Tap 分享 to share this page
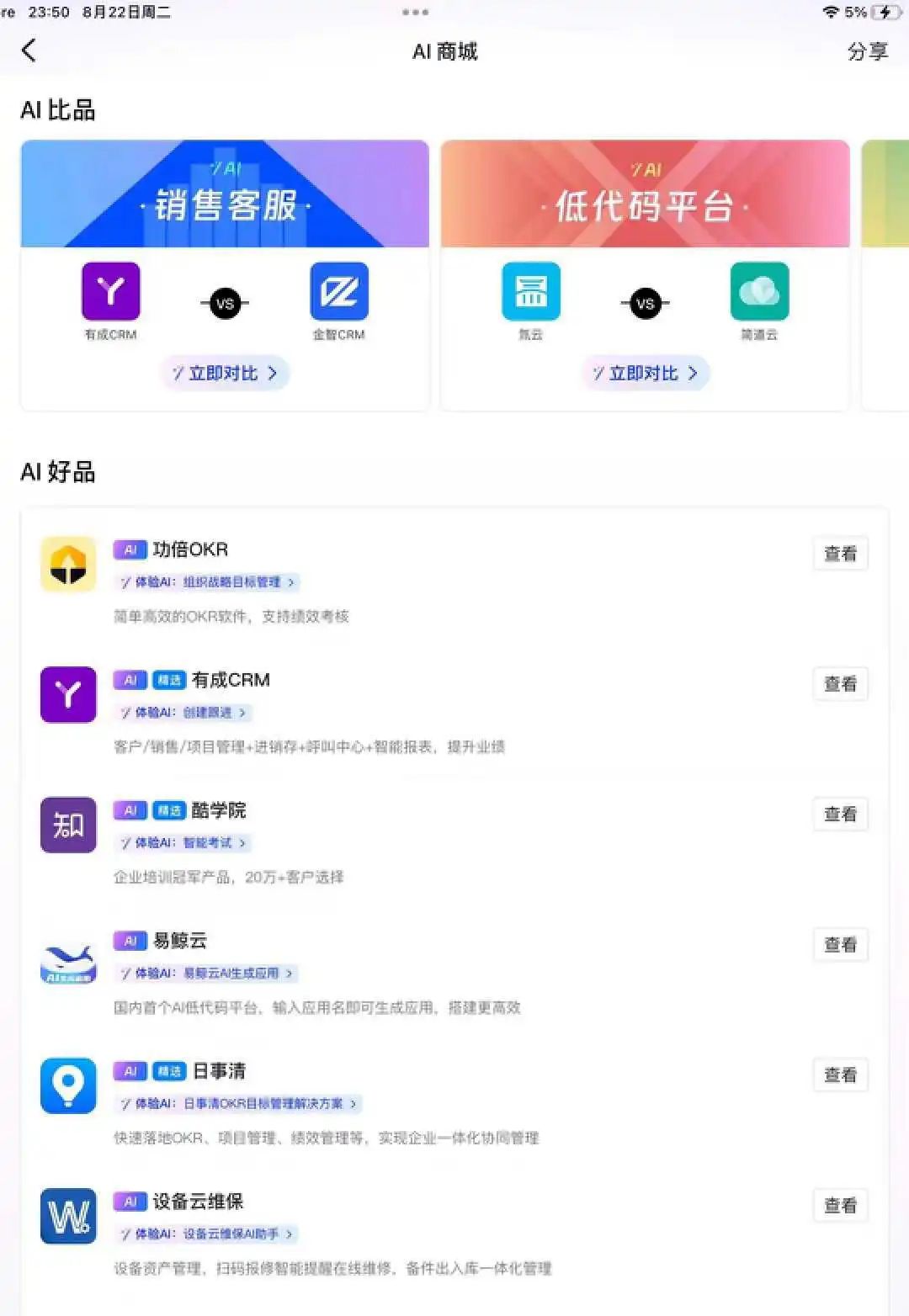This screenshot has width=909, height=1316. (867, 51)
